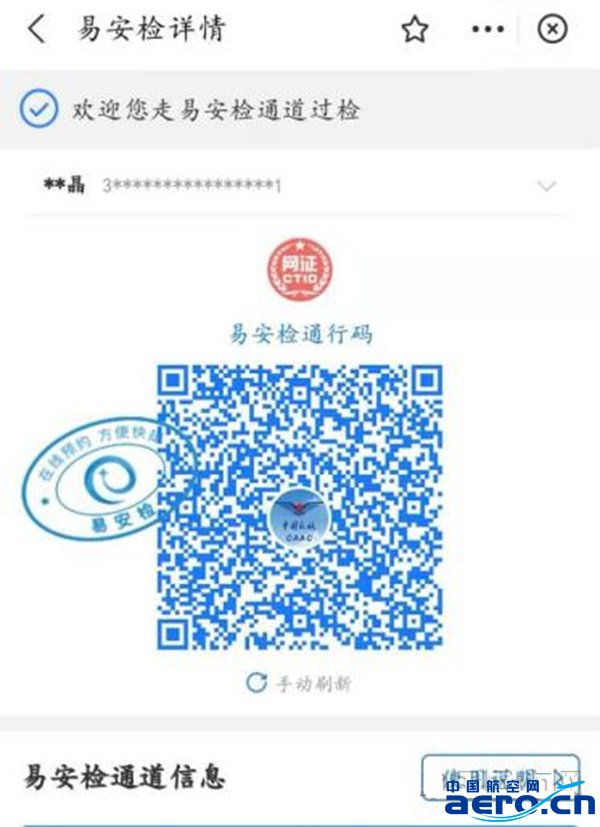The width and height of the screenshot is (600, 827).
Task: Go back from 易安检详情 page
Action: (x=36, y=29)
